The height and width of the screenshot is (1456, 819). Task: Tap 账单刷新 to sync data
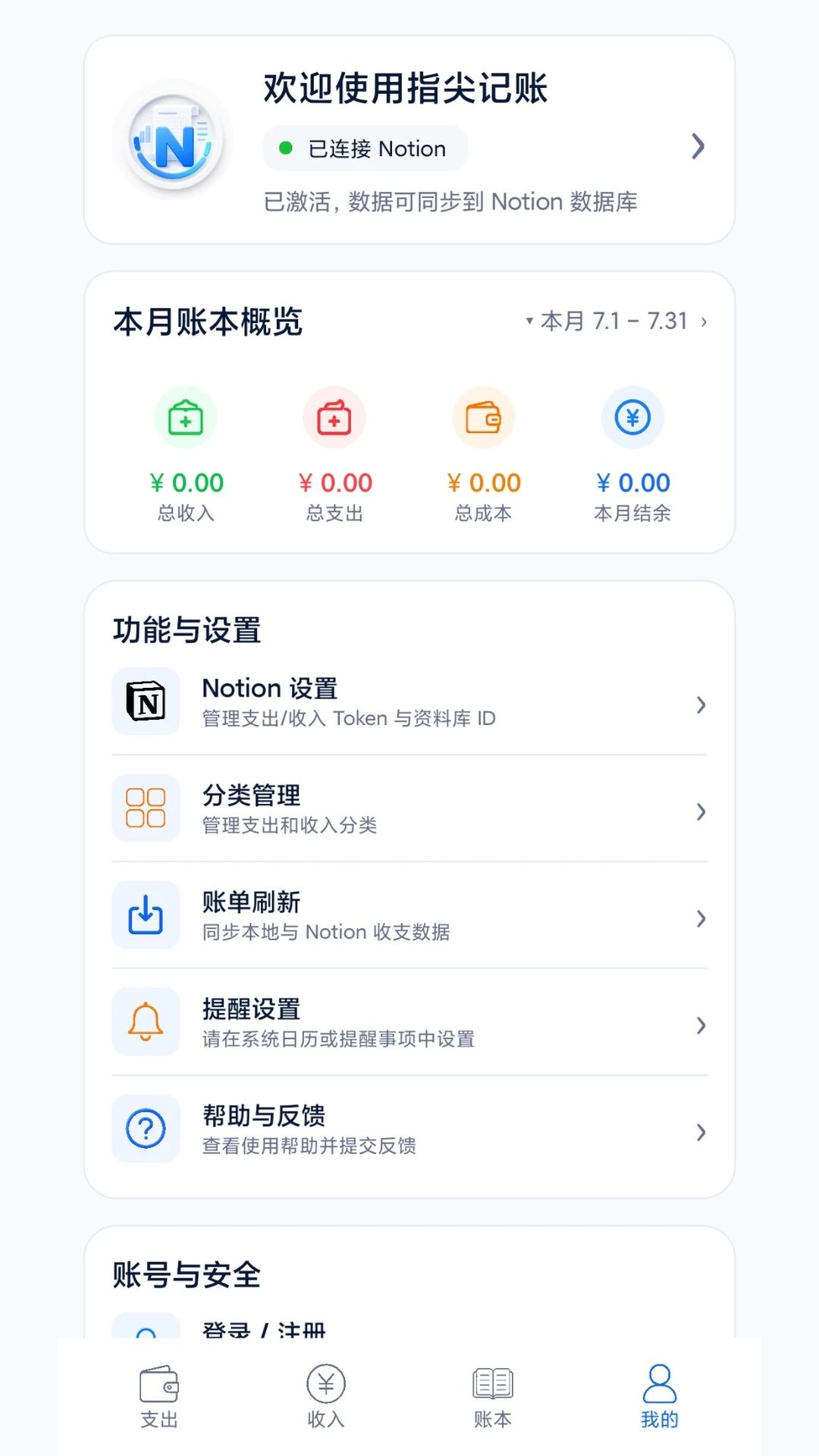pos(409,916)
